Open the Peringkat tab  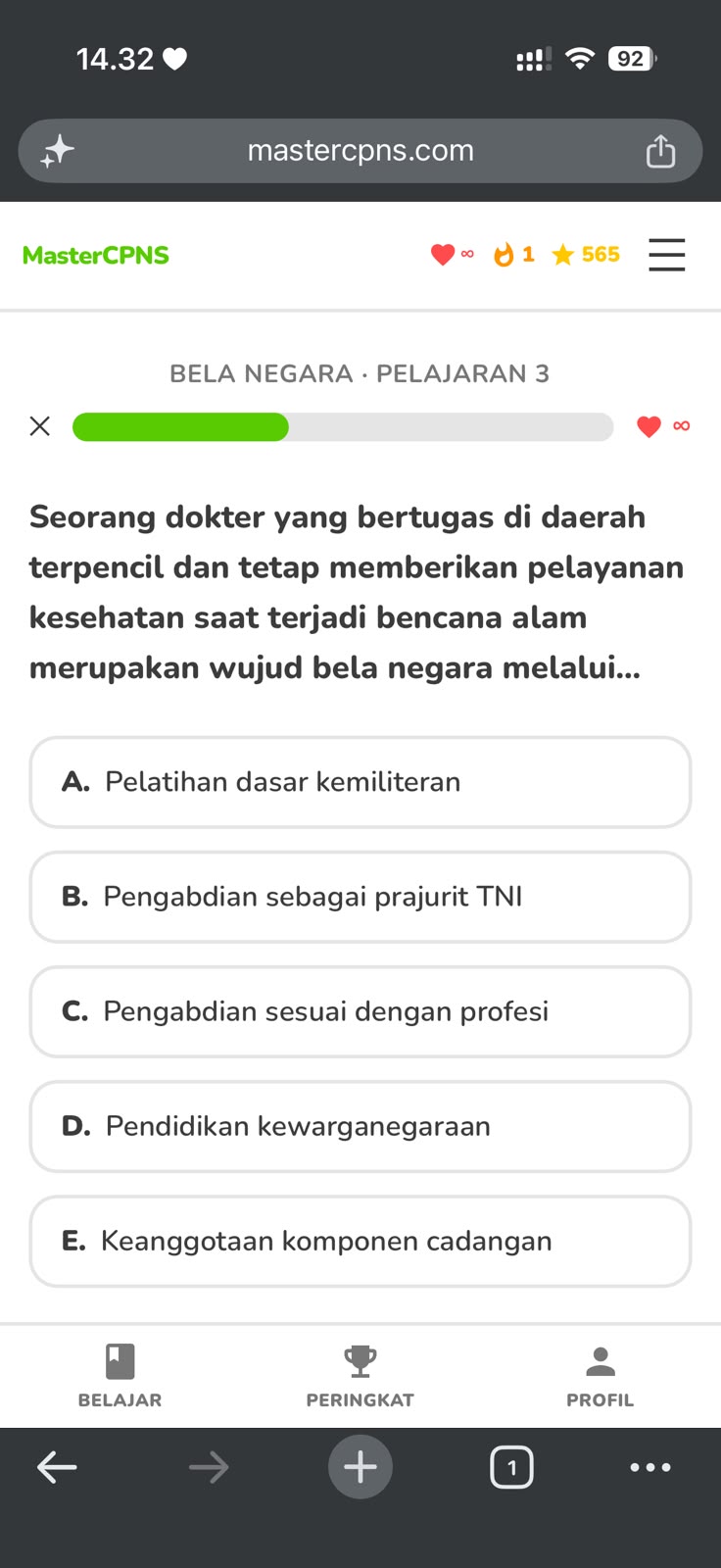pyautogui.click(x=360, y=1376)
